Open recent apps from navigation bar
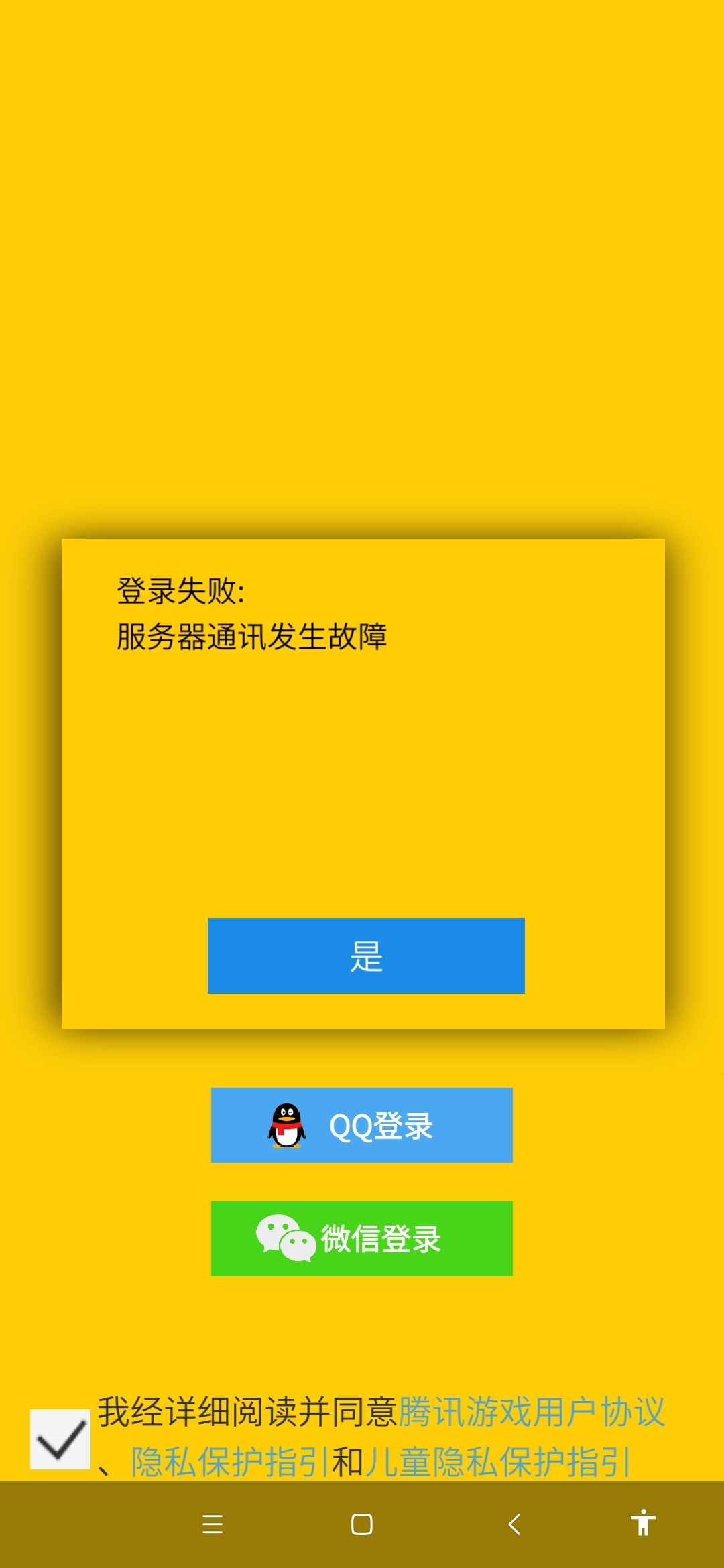 [x=213, y=1524]
